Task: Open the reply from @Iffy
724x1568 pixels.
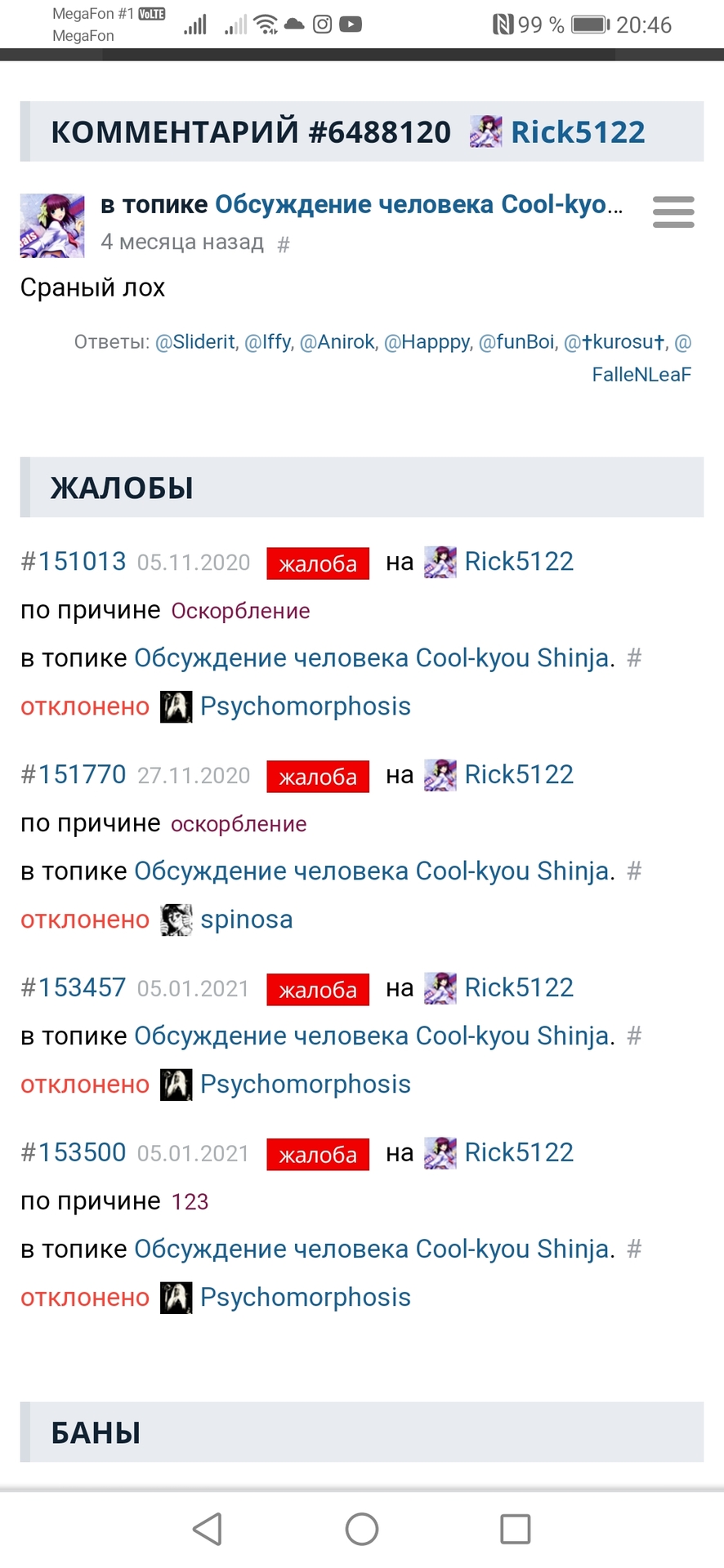Action: [268, 342]
